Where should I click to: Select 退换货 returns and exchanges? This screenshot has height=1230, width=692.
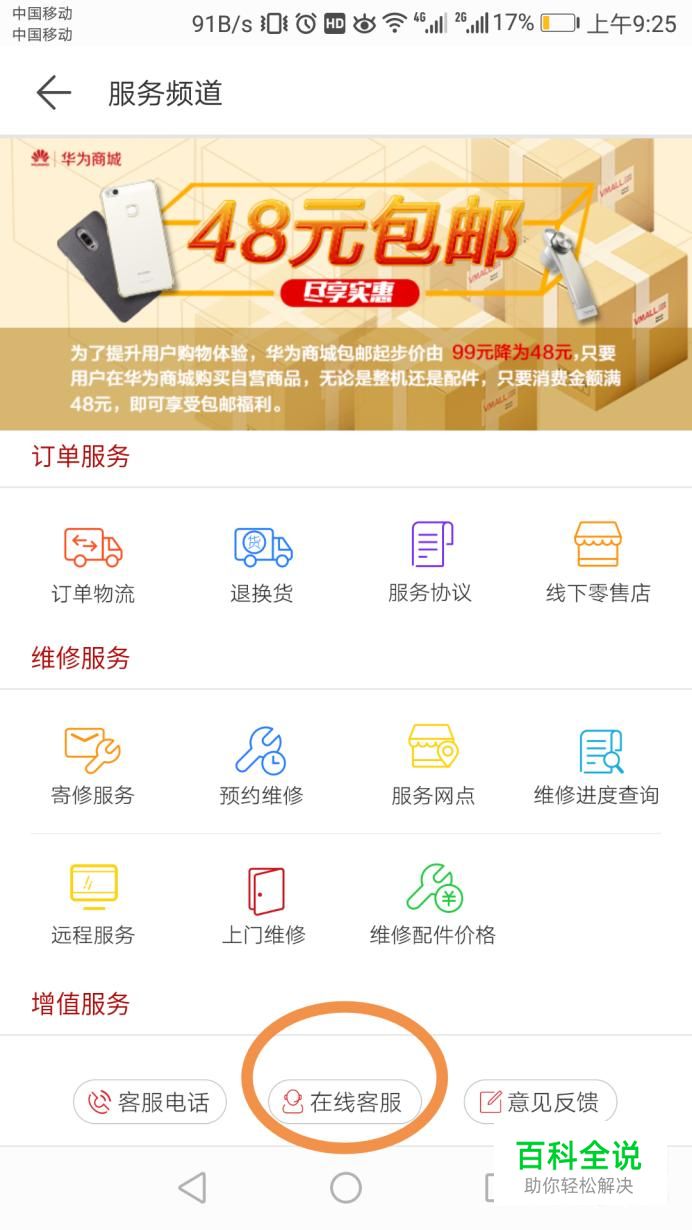point(262,564)
